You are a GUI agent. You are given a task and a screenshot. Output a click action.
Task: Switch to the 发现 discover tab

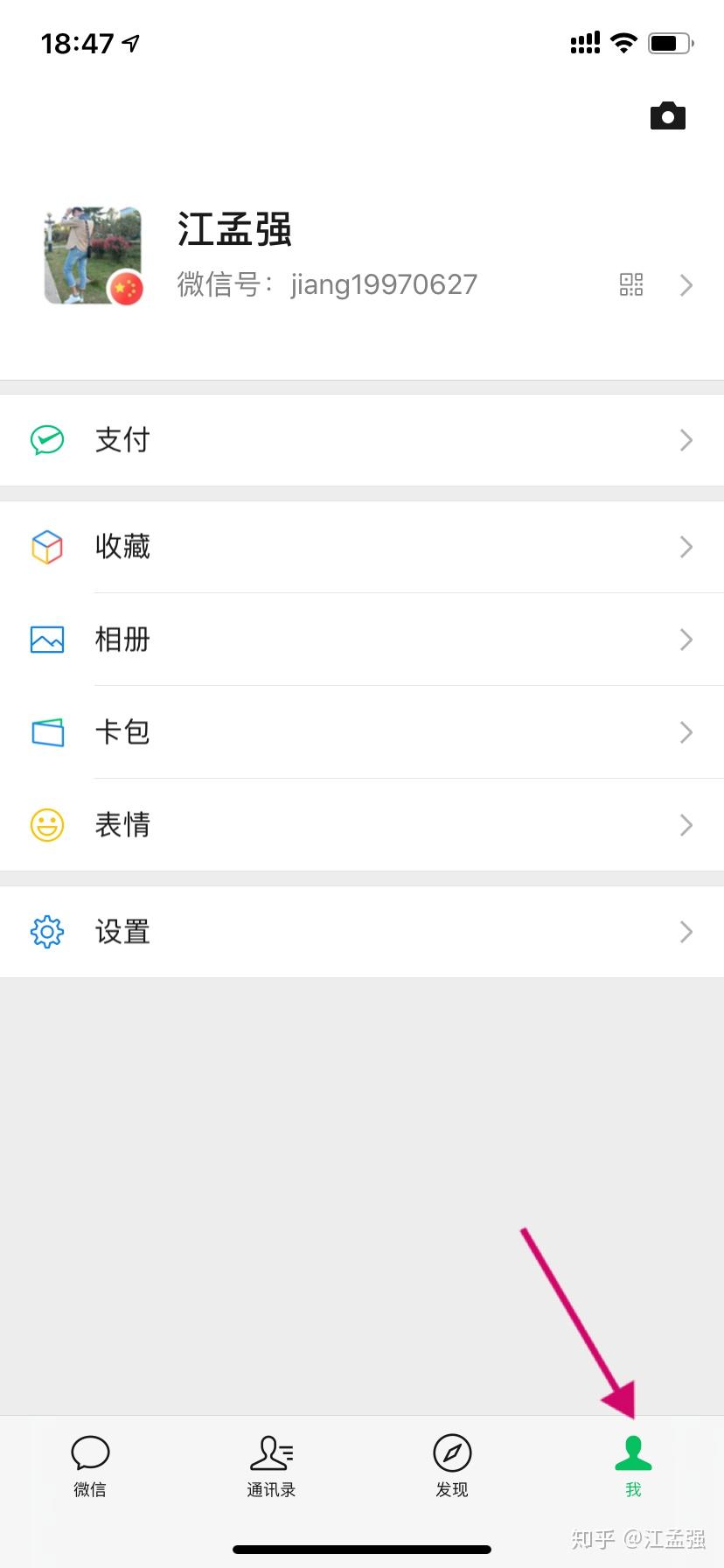coord(452,1466)
